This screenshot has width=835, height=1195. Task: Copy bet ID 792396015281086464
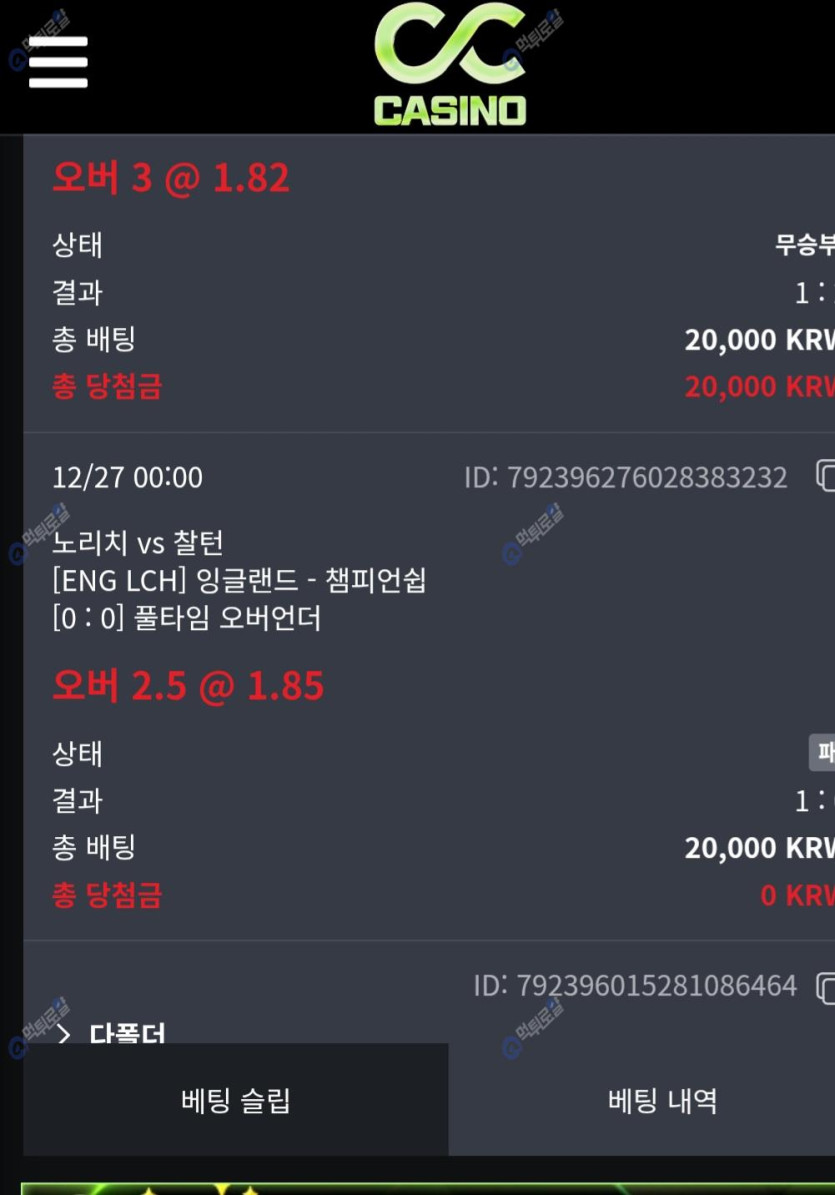[x=826, y=986]
